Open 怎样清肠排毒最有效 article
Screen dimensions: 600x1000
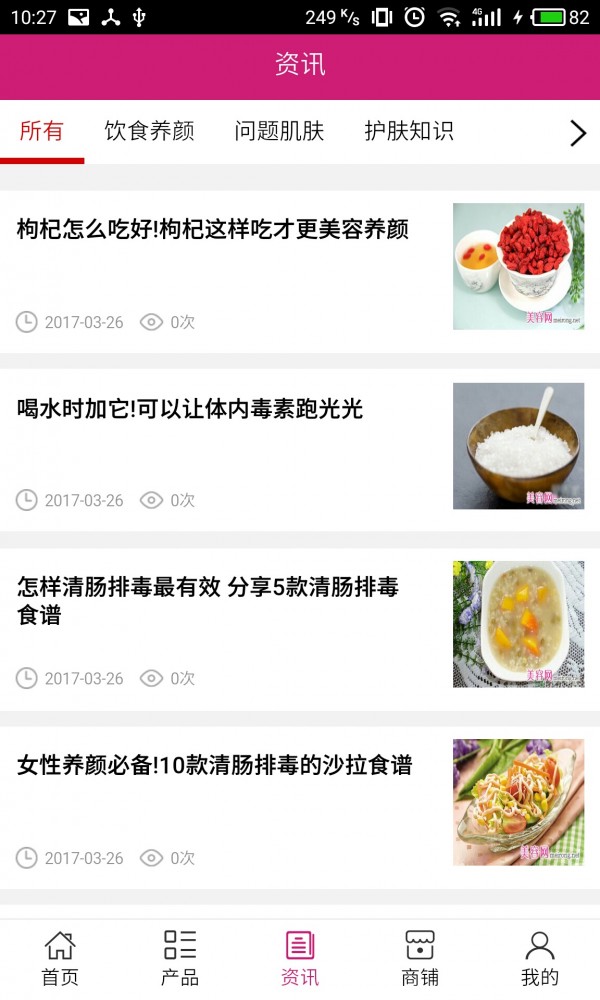point(208,600)
